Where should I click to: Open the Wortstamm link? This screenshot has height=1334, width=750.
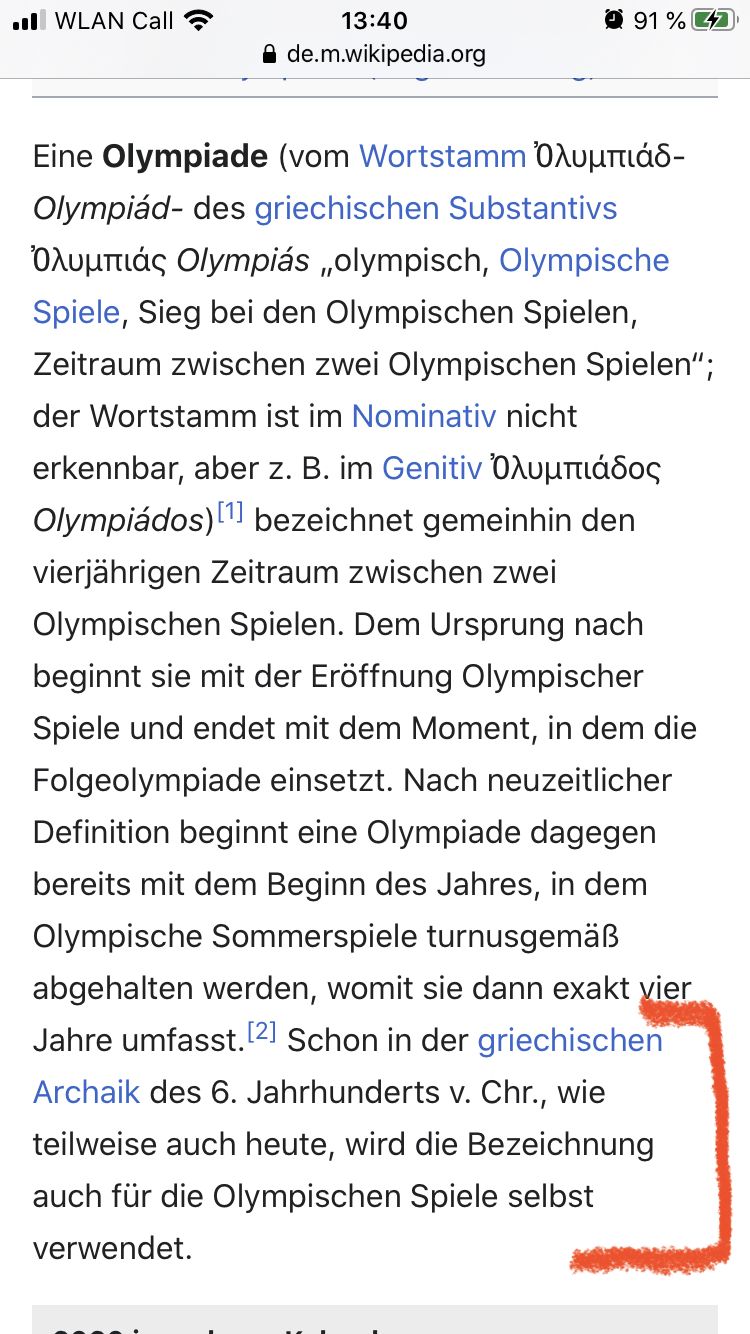click(442, 157)
